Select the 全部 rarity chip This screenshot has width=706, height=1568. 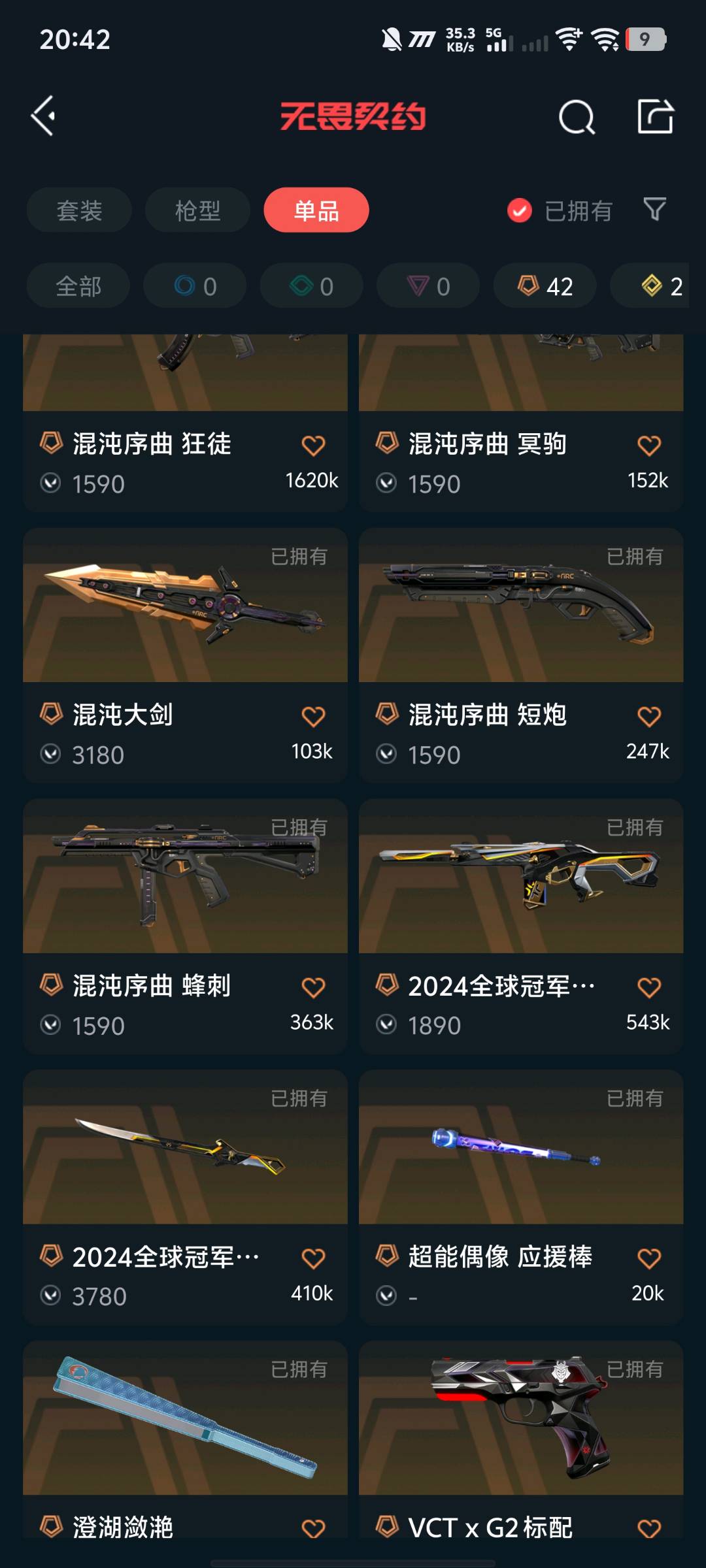pyautogui.click(x=78, y=286)
